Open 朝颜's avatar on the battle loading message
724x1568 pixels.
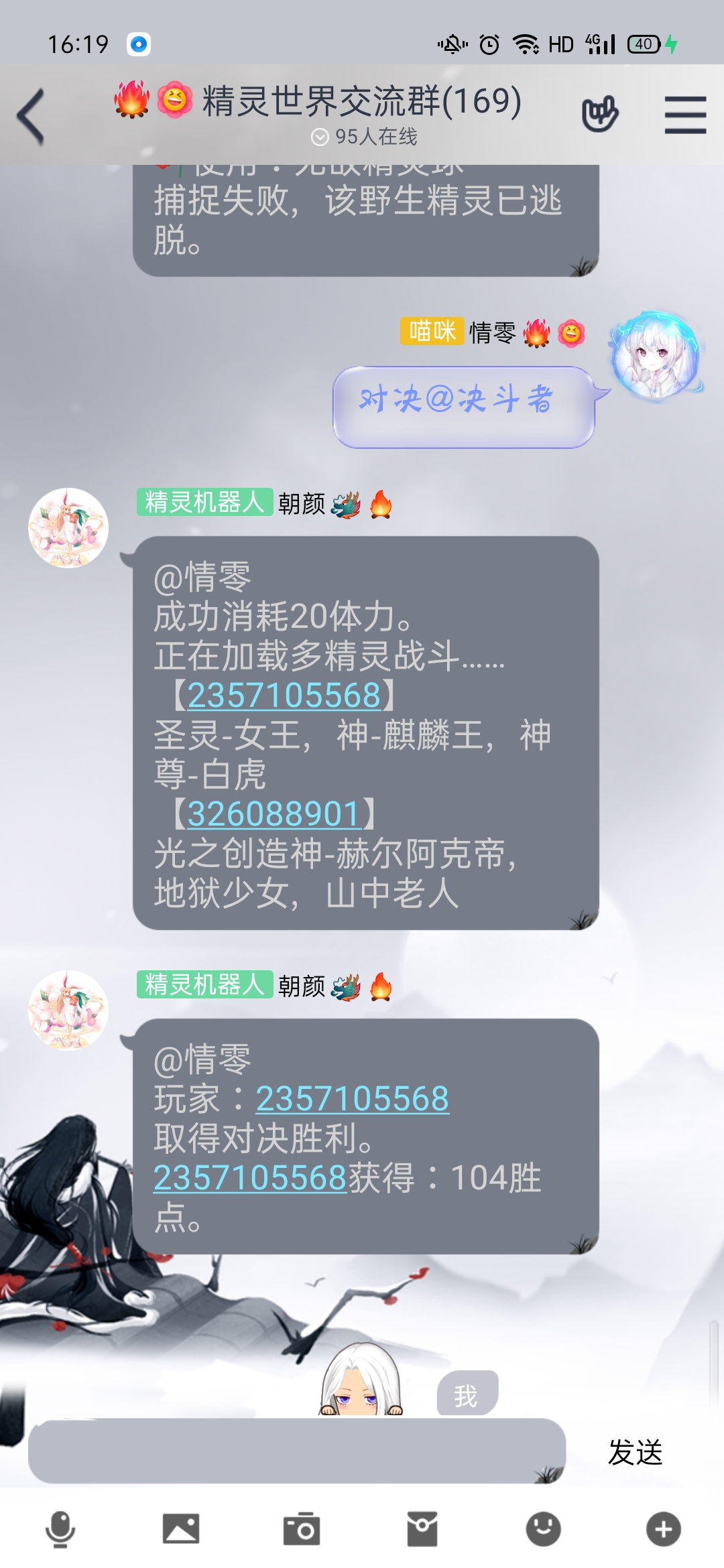(x=68, y=528)
